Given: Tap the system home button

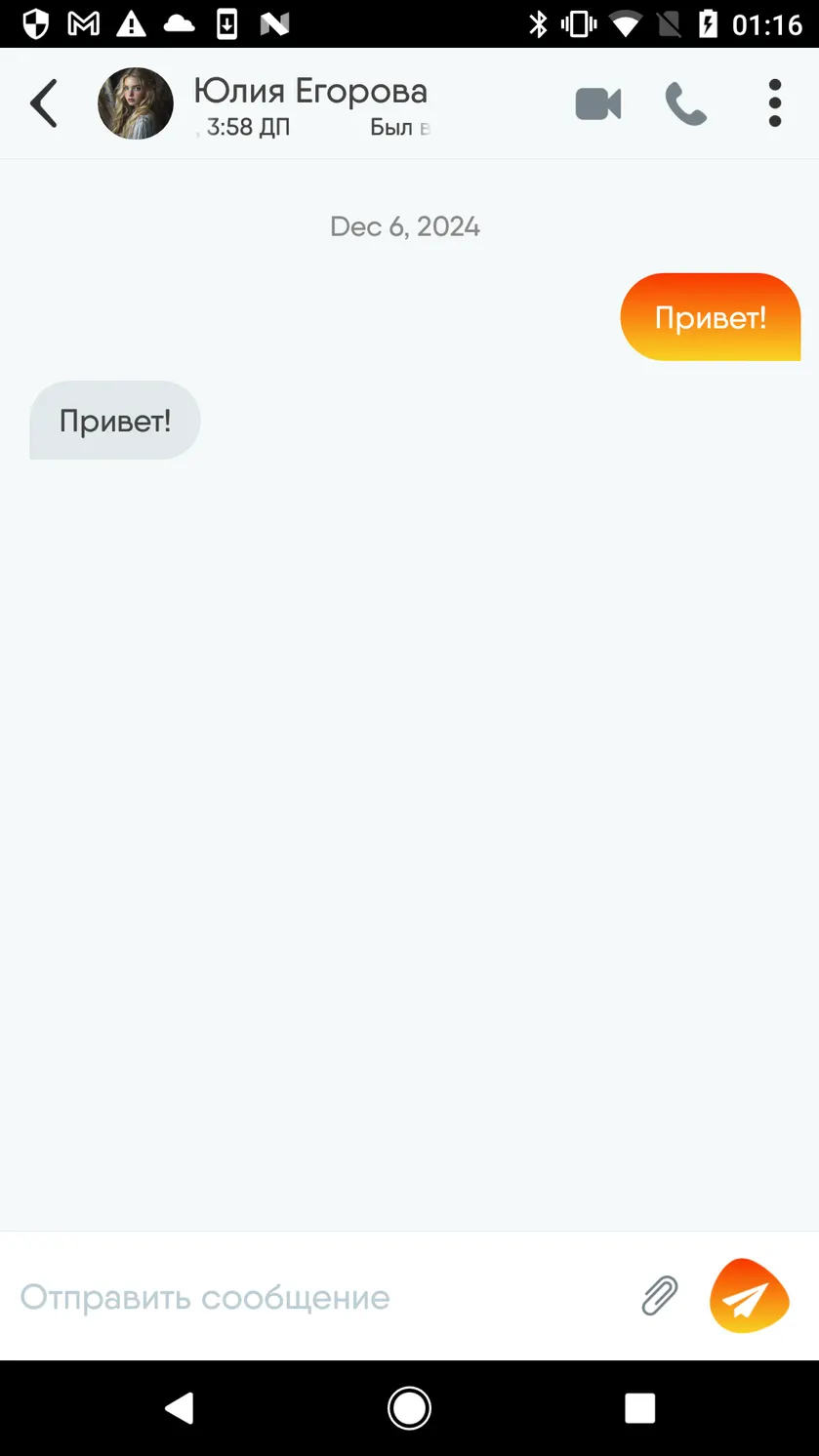Looking at the screenshot, I should click(409, 1408).
